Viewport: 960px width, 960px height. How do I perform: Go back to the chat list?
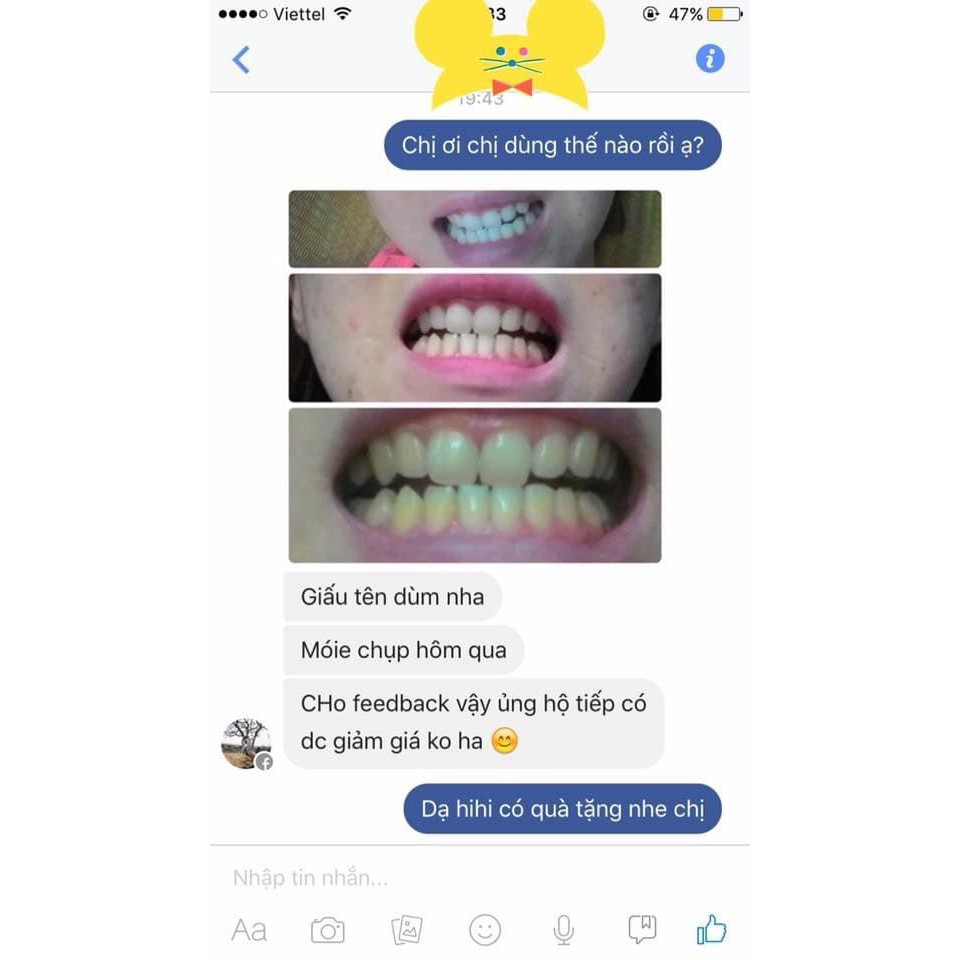[x=241, y=59]
